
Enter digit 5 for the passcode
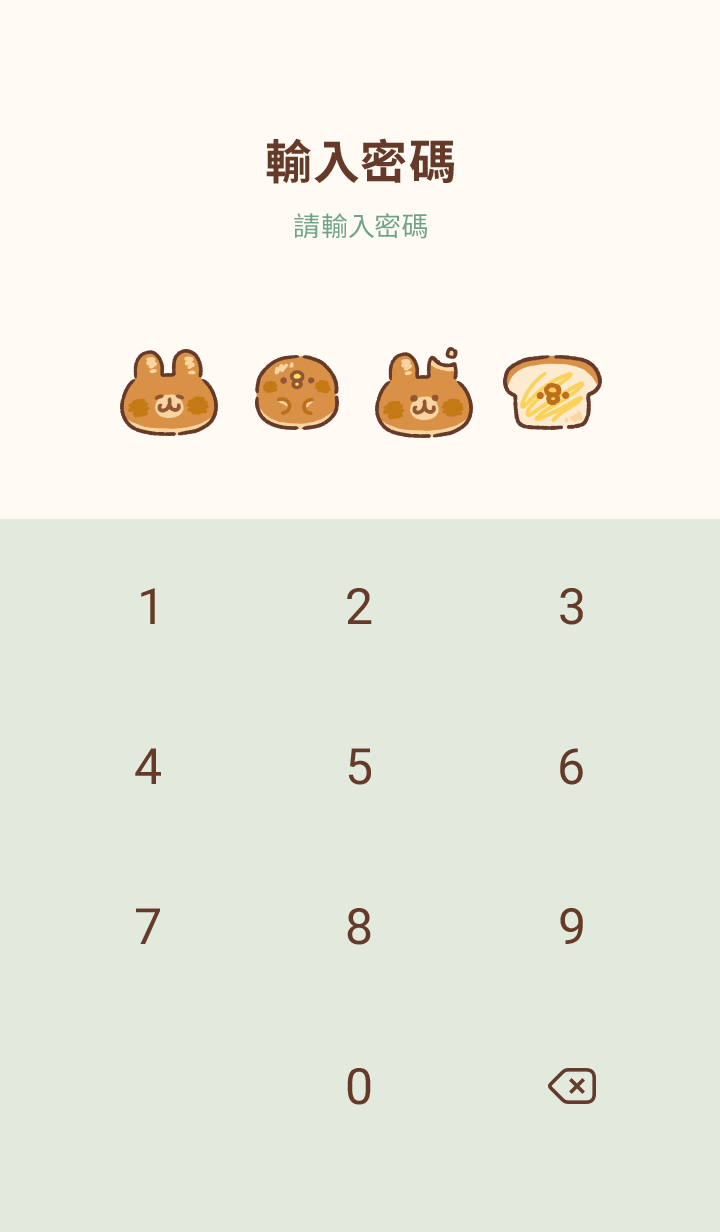(x=359, y=767)
